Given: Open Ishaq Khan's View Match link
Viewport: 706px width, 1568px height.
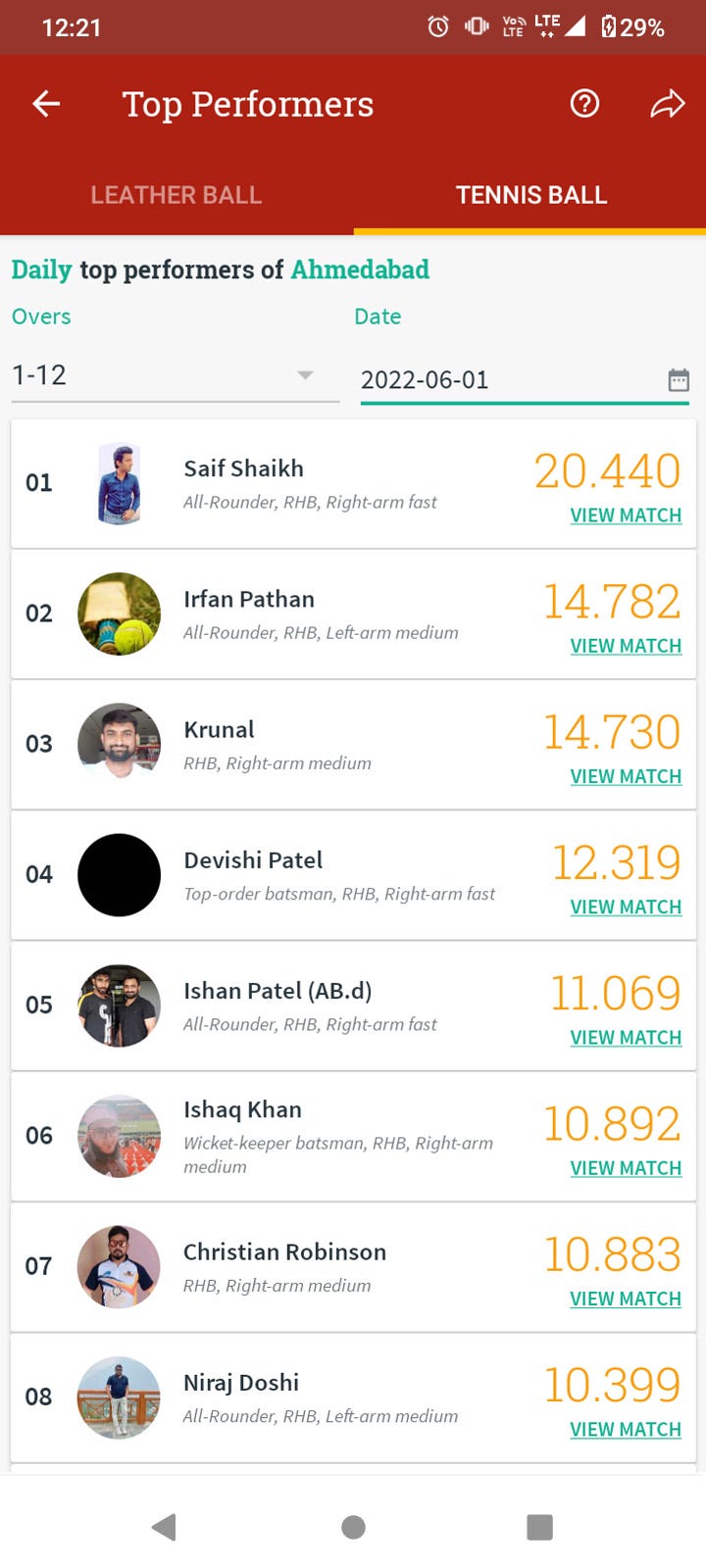Looking at the screenshot, I should click(x=626, y=1168).
